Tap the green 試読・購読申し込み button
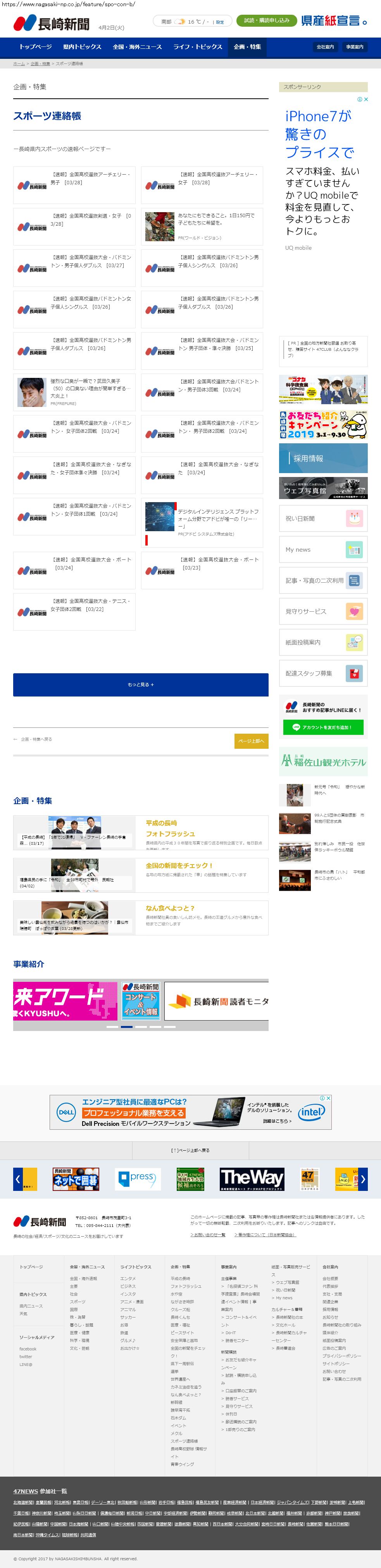The width and height of the screenshot is (381, 1568). pyautogui.click(x=266, y=21)
